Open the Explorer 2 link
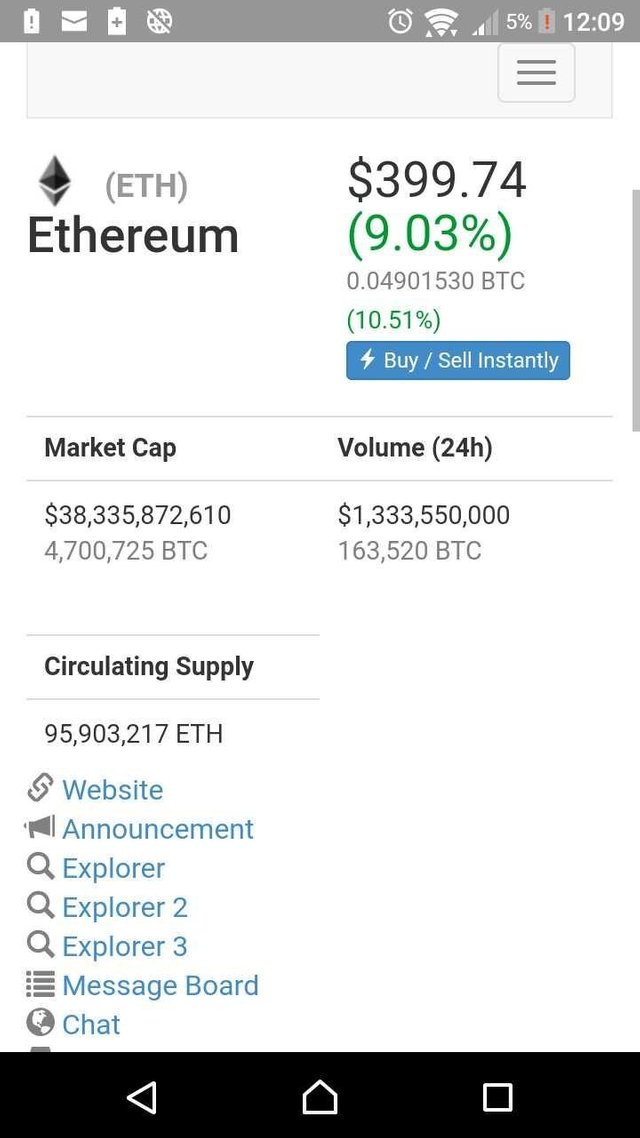Viewport: 640px width, 1138px height. point(124,907)
